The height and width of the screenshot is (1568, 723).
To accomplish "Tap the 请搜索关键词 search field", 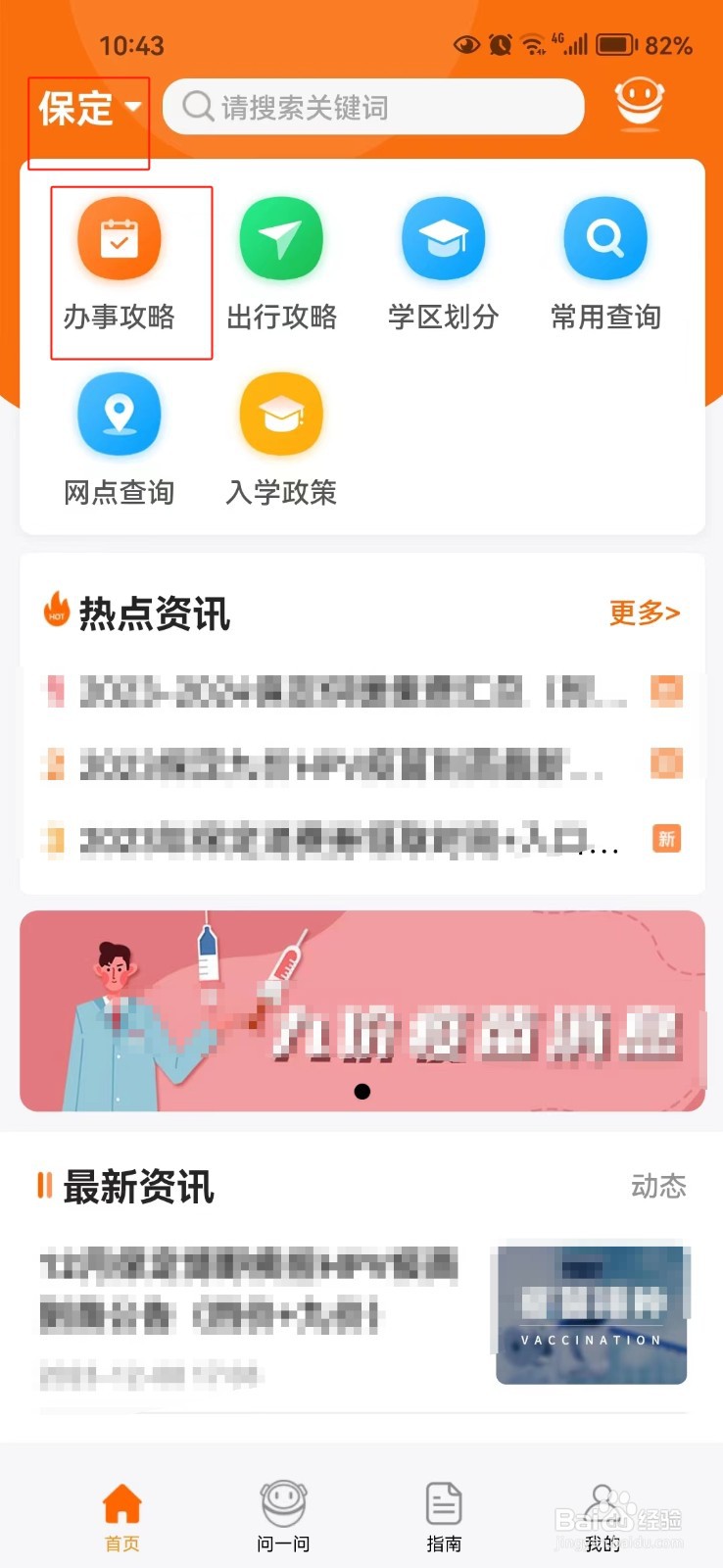I will click(372, 106).
